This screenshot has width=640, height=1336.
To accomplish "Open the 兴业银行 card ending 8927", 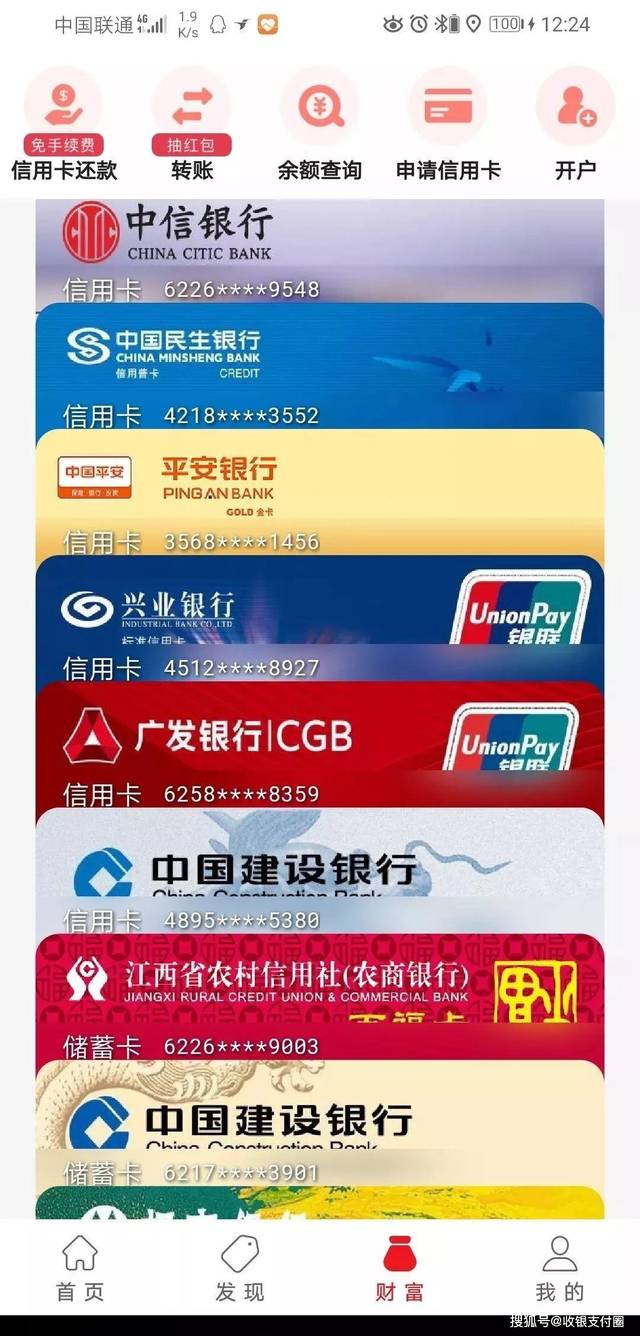I will point(320,620).
